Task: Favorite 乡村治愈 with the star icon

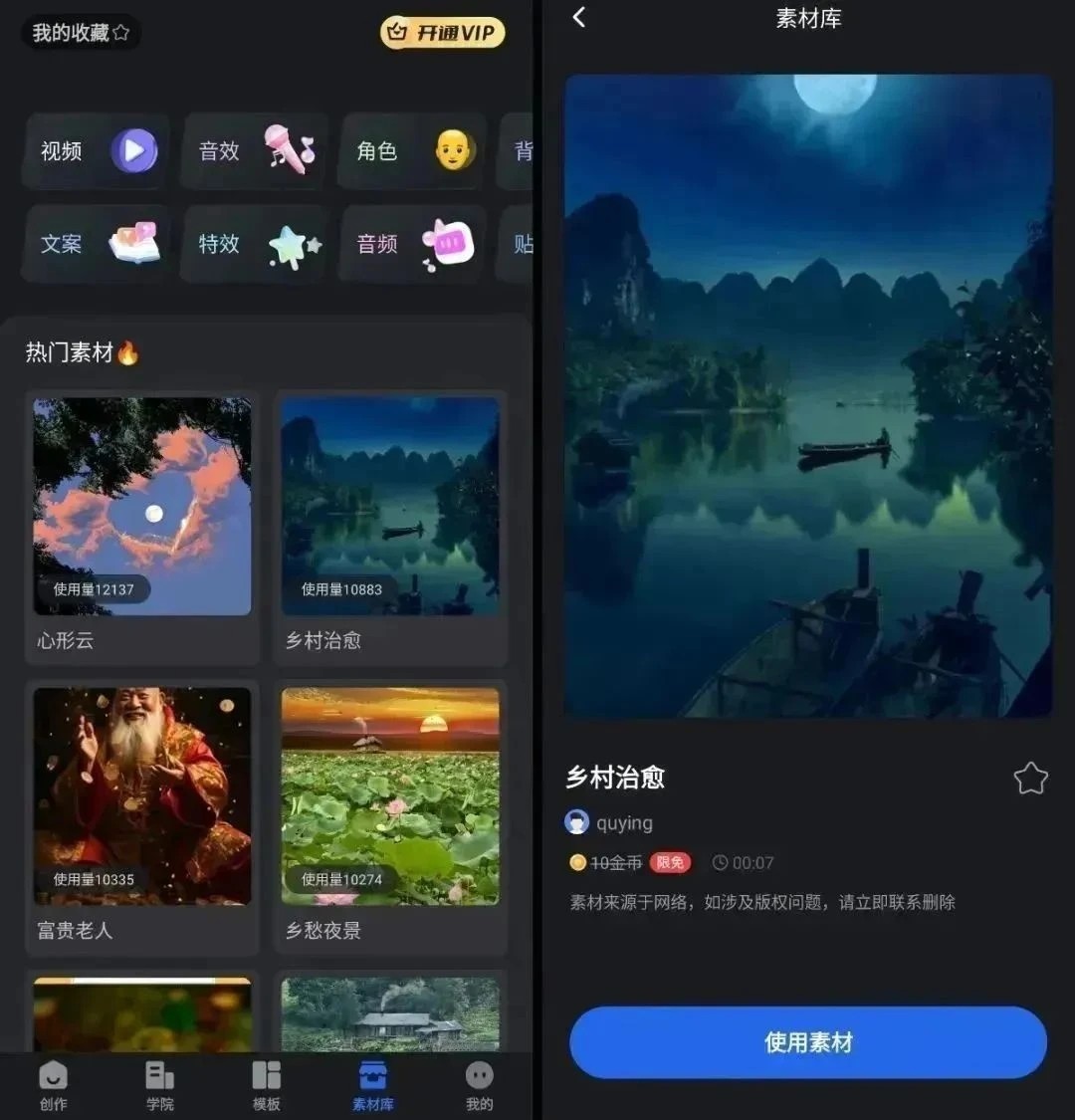Action: tap(1030, 778)
